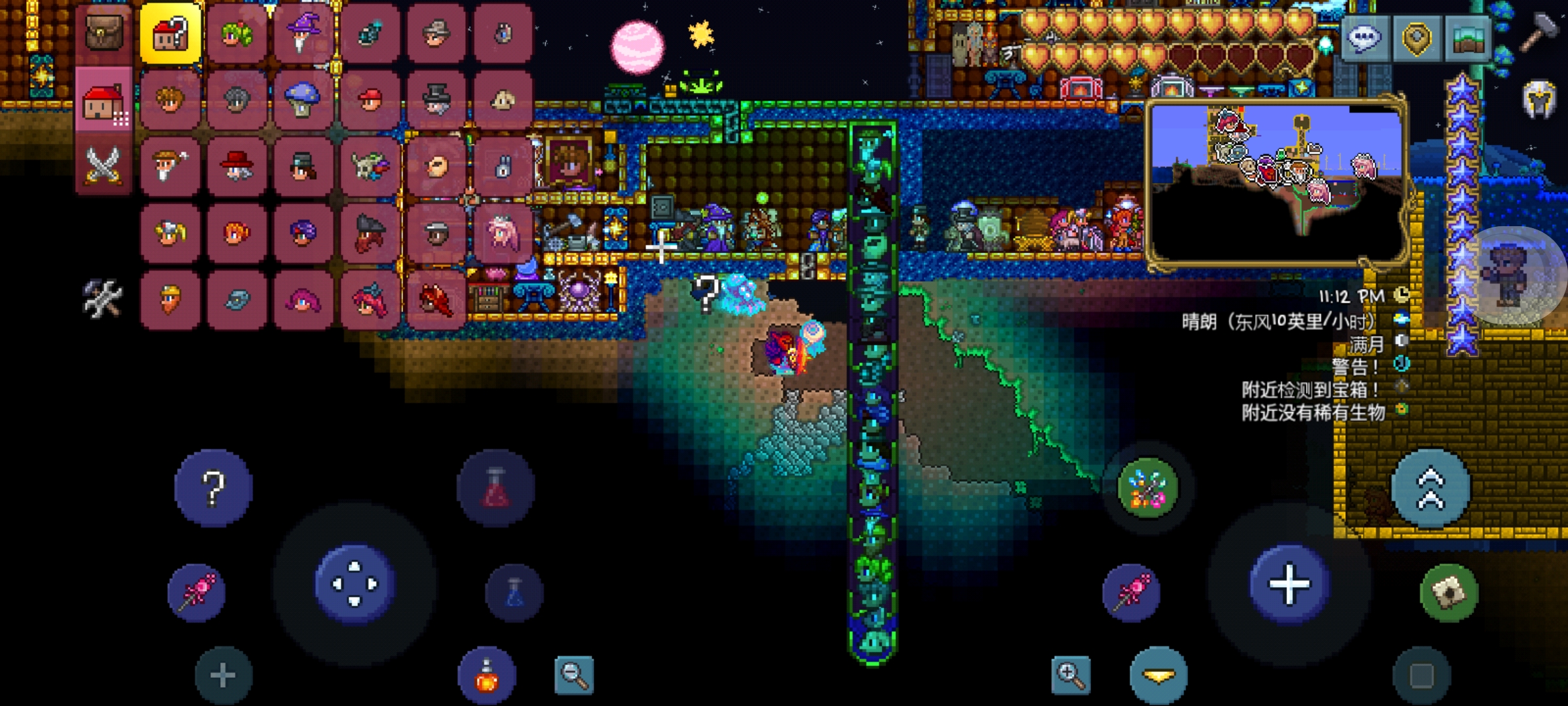Switch to the housing tab
The width and height of the screenshot is (1568, 706).
pyautogui.click(x=104, y=101)
